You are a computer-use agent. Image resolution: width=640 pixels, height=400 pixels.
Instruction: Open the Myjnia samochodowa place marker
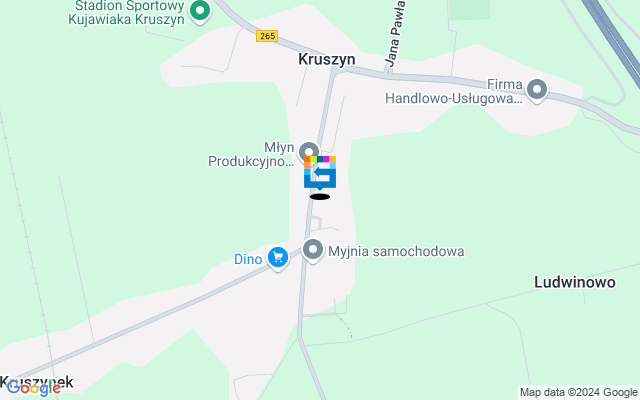tap(314, 251)
